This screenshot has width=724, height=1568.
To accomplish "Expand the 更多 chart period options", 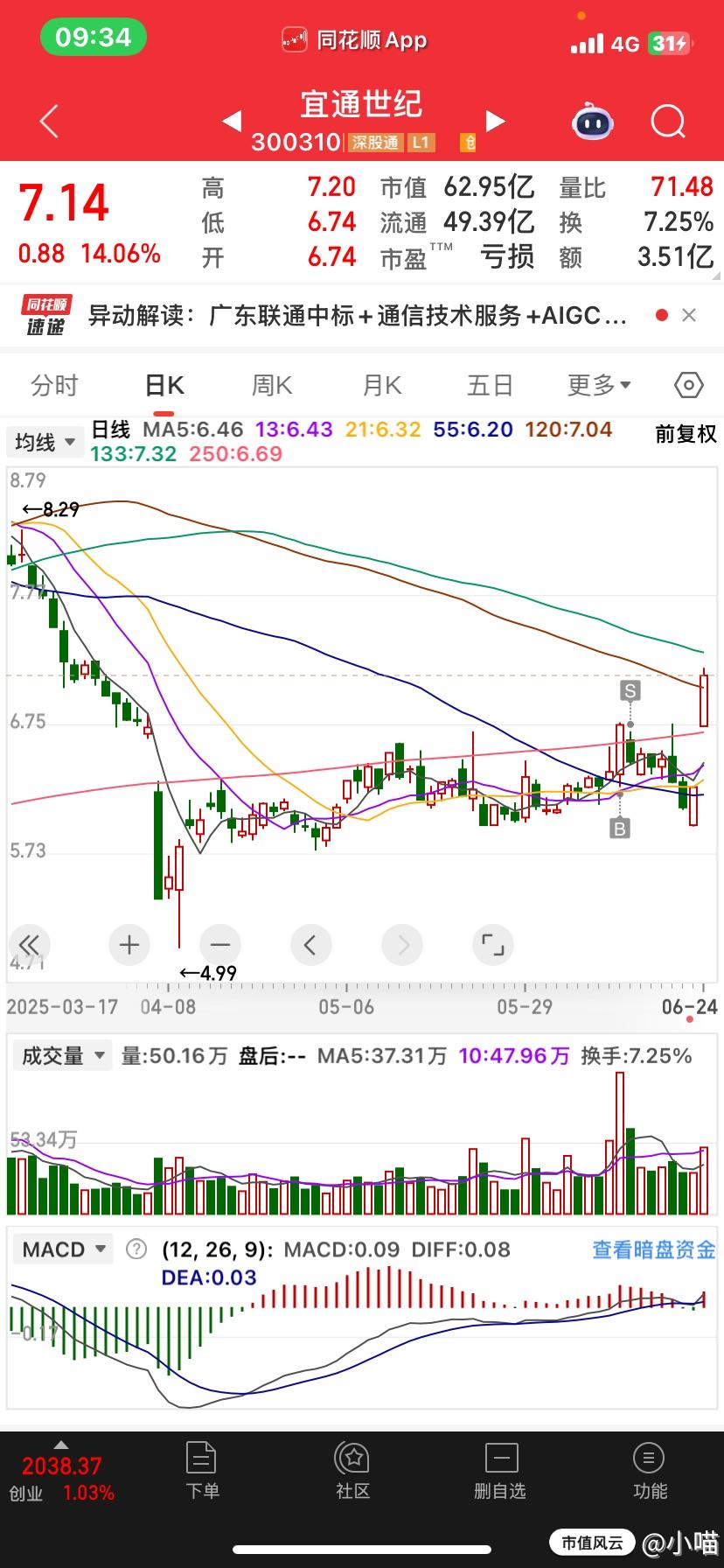I will coord(599,385).
